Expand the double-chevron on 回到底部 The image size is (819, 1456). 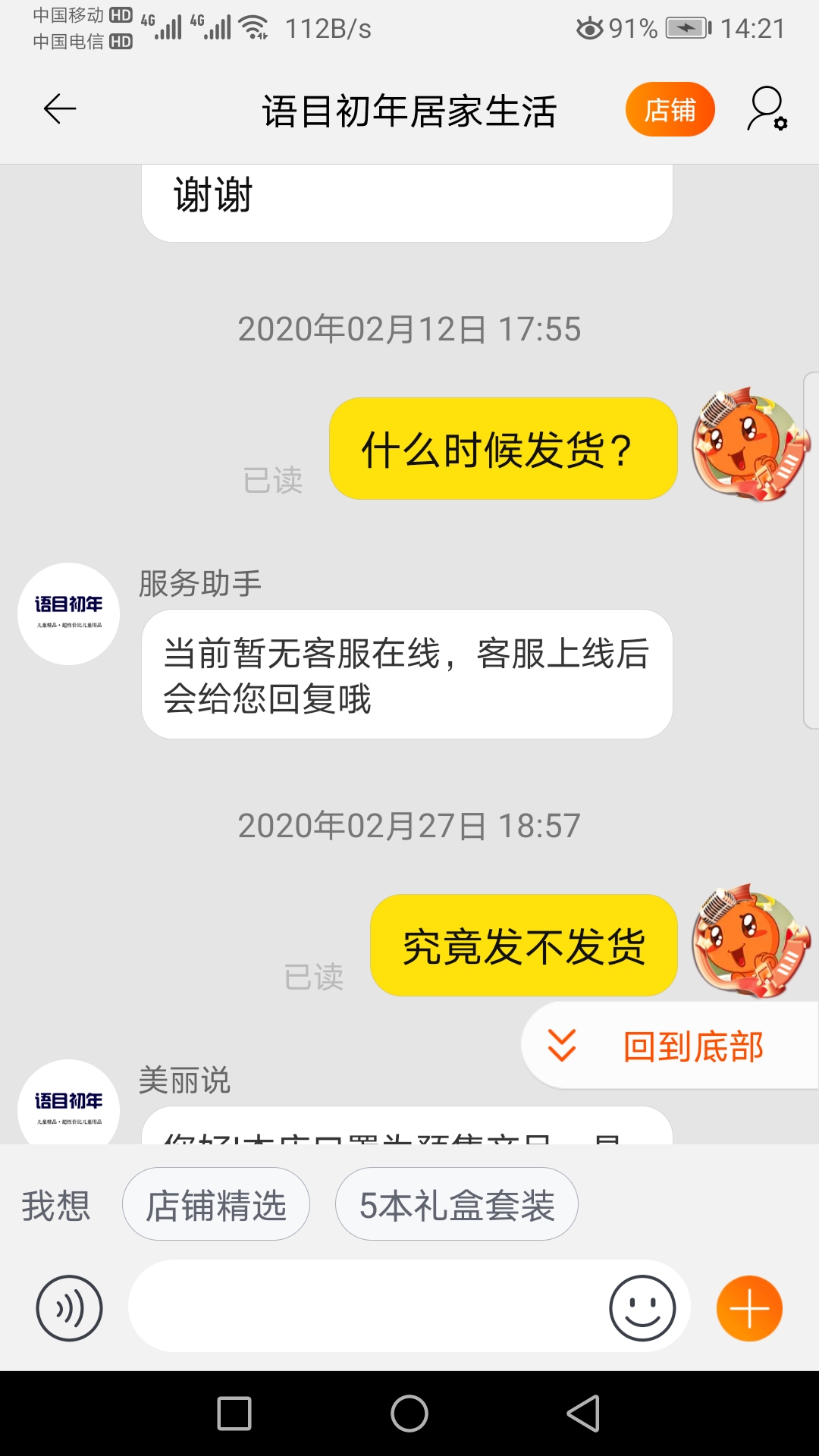pos(562,1045)
